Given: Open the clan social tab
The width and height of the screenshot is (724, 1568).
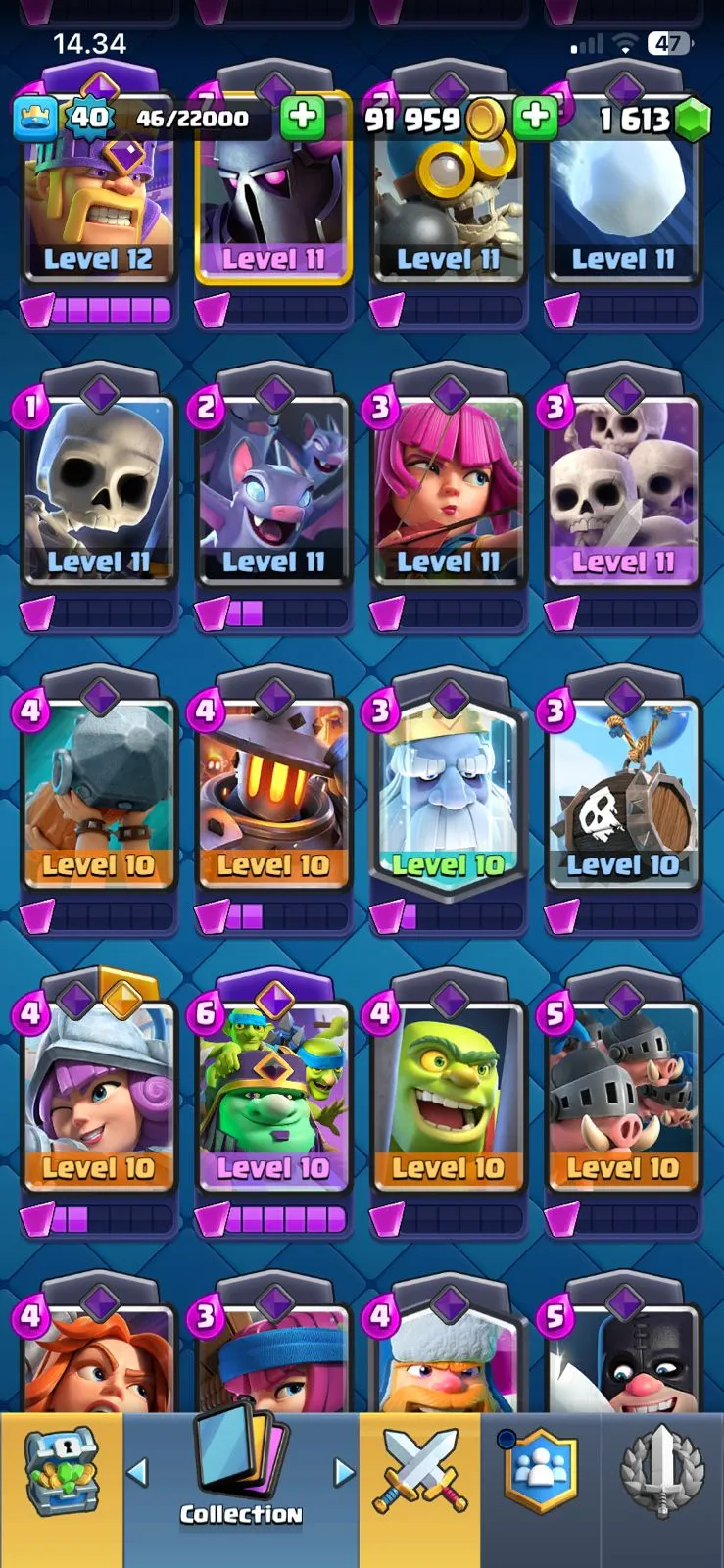Looking at the screenshot, I should (540, 1472).
